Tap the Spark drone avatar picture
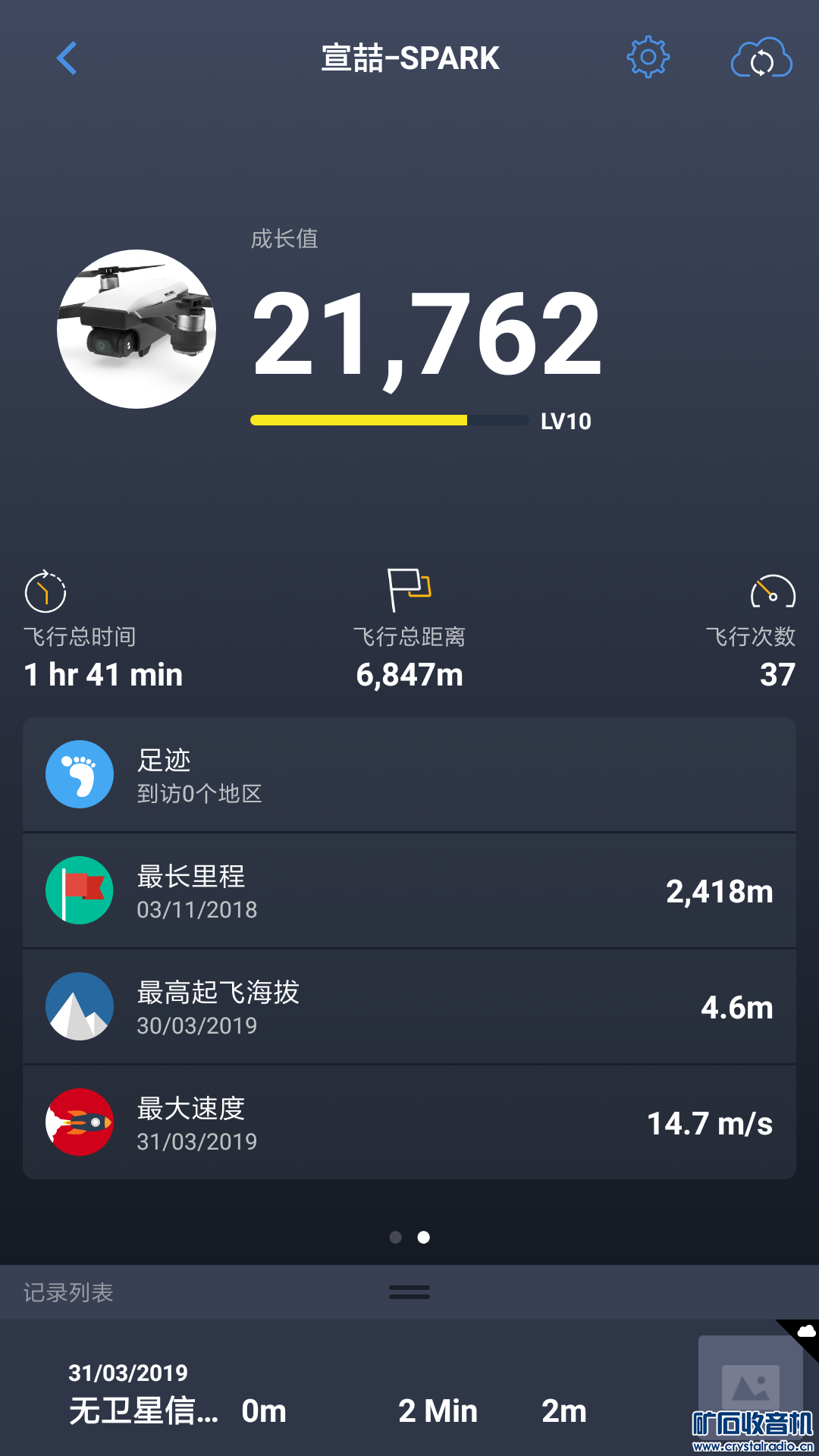 pos(136,329)
